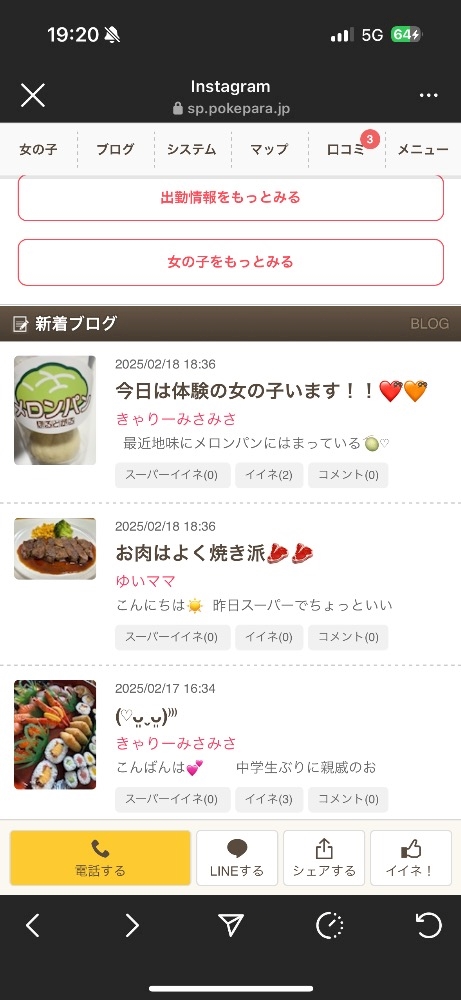
Task: Open the マップ tab
Action: point(269,149)
